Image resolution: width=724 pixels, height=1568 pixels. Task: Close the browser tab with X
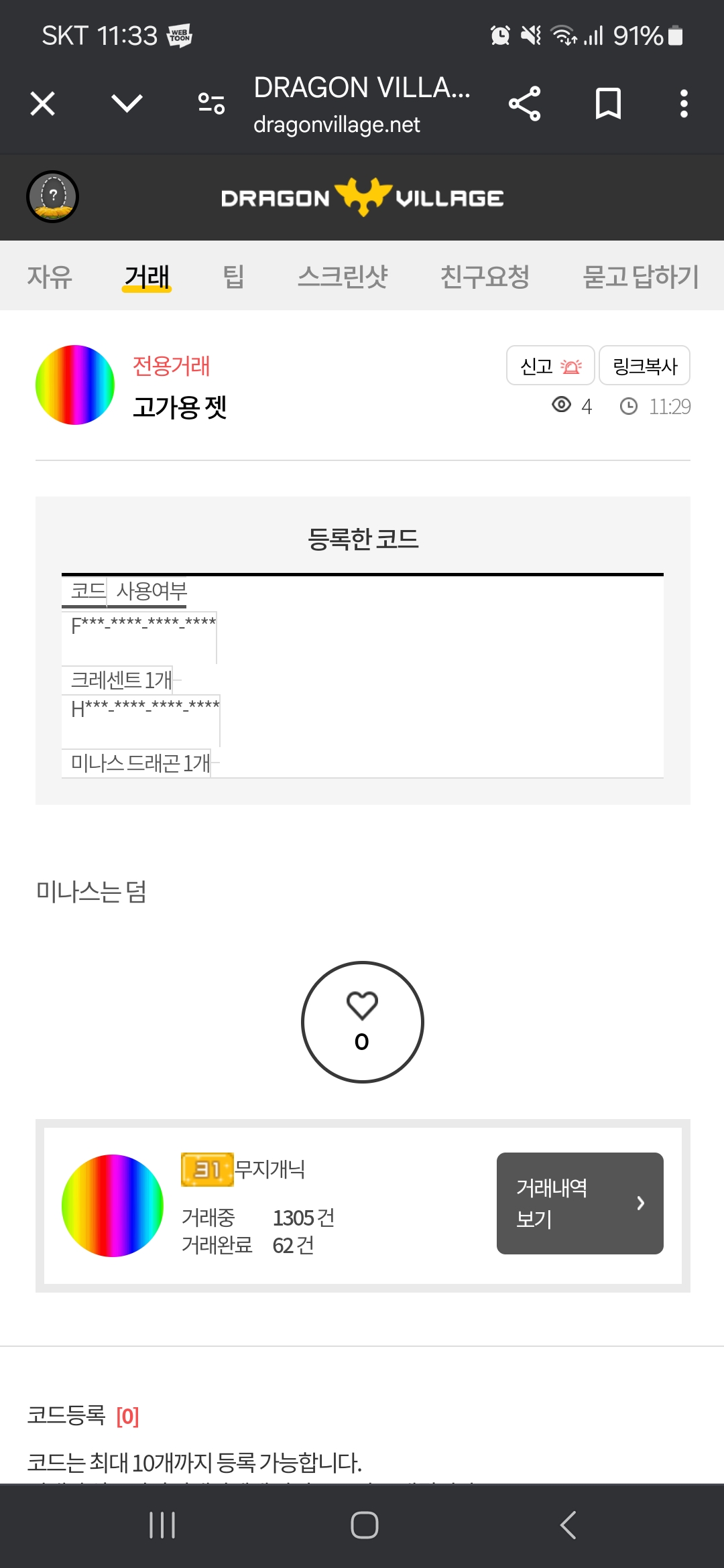coord(43,104)
